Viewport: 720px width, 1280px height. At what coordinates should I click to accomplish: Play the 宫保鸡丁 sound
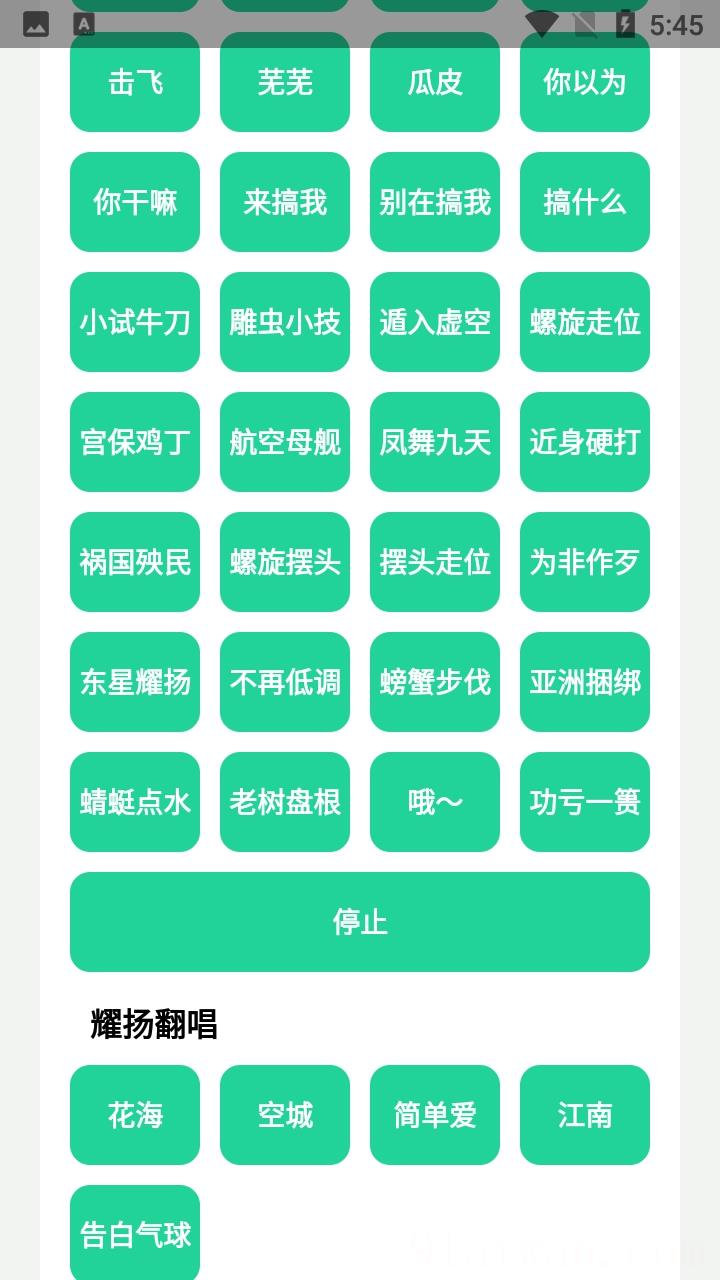[135, 442]
